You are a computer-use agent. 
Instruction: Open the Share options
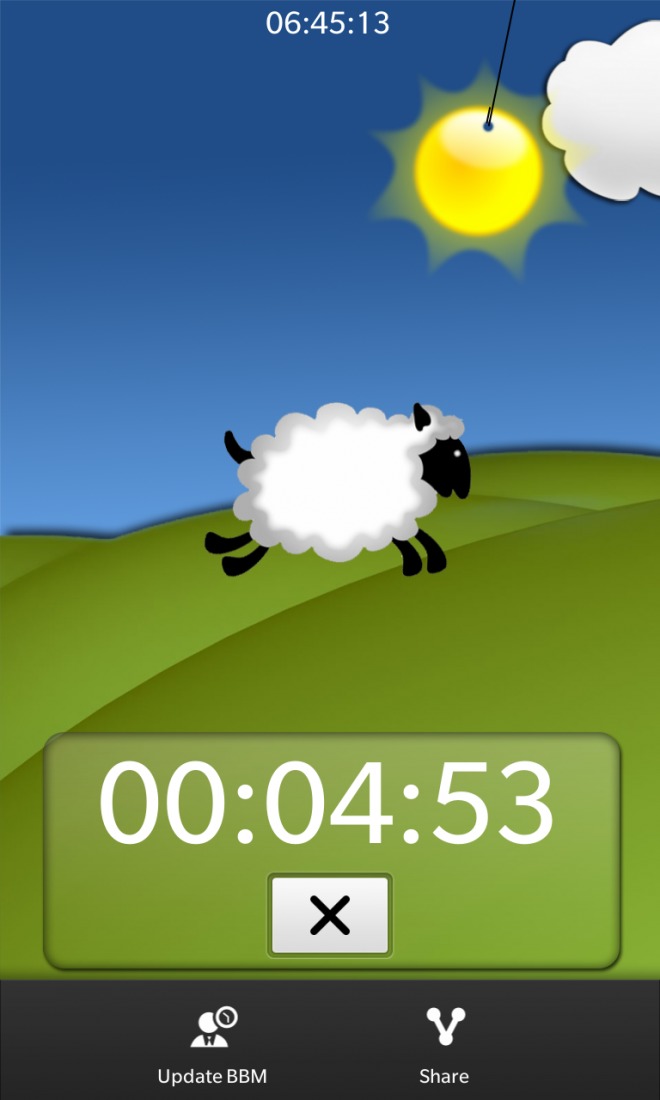444,1045
